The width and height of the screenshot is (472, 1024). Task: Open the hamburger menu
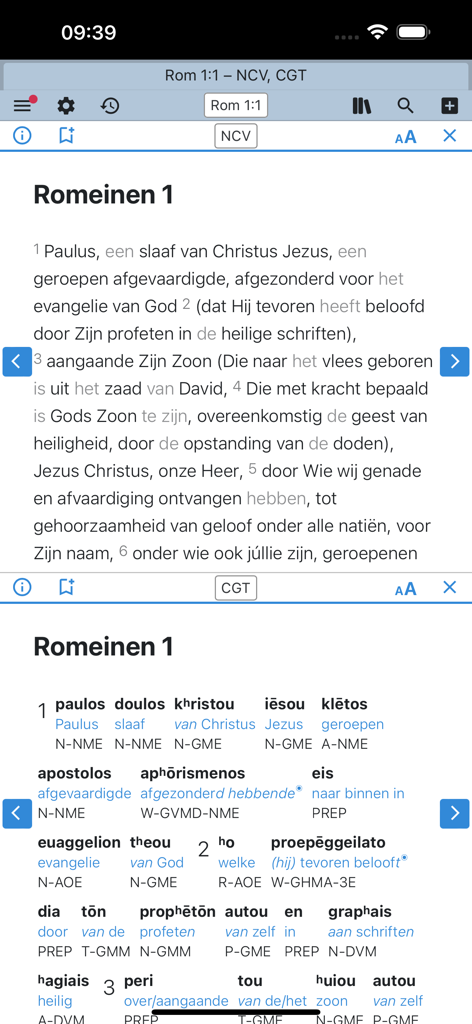(x=24, y=105)
